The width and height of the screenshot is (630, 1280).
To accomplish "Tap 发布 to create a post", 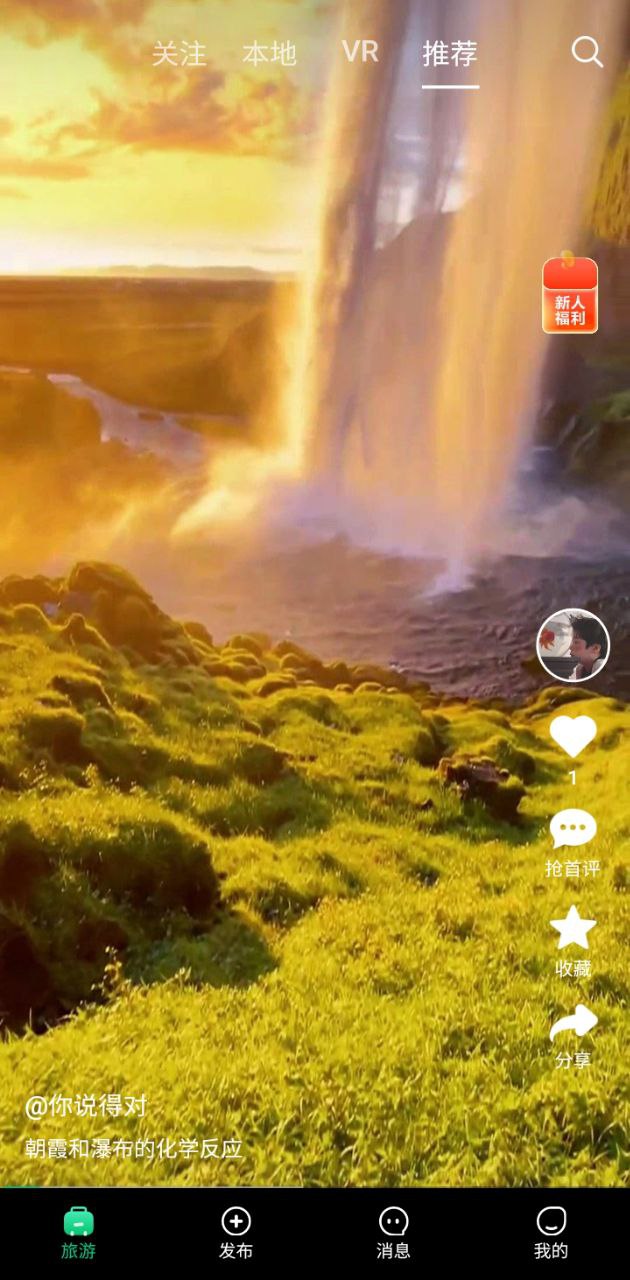I will coord(236,1232).
